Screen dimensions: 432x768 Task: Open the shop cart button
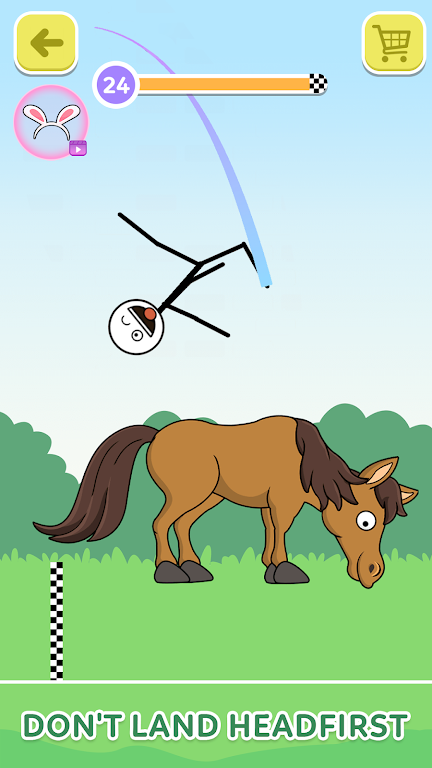(393, 43)
